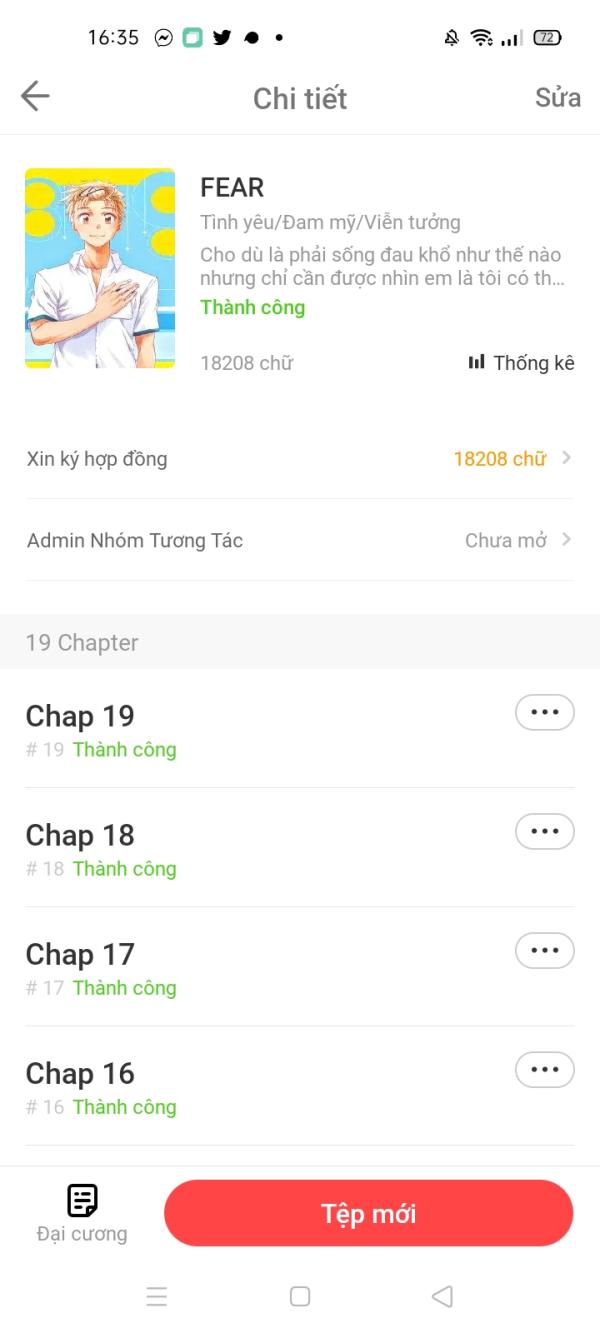Open the FEAR cover image

coord(100,268)
